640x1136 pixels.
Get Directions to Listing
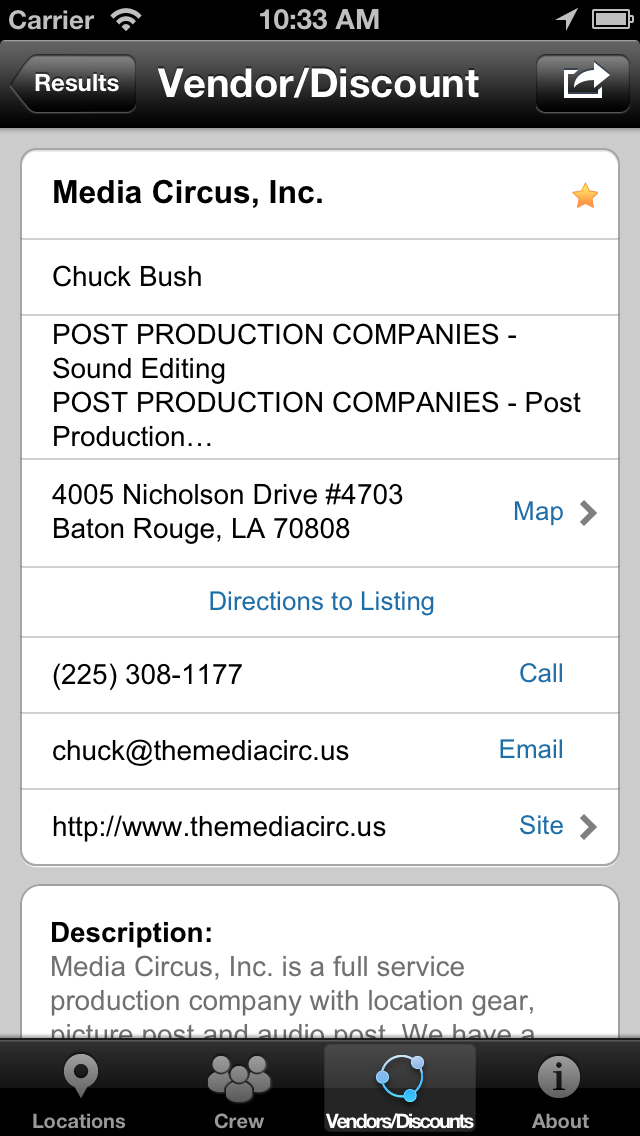pyautogui.click(x=321, y=601)
